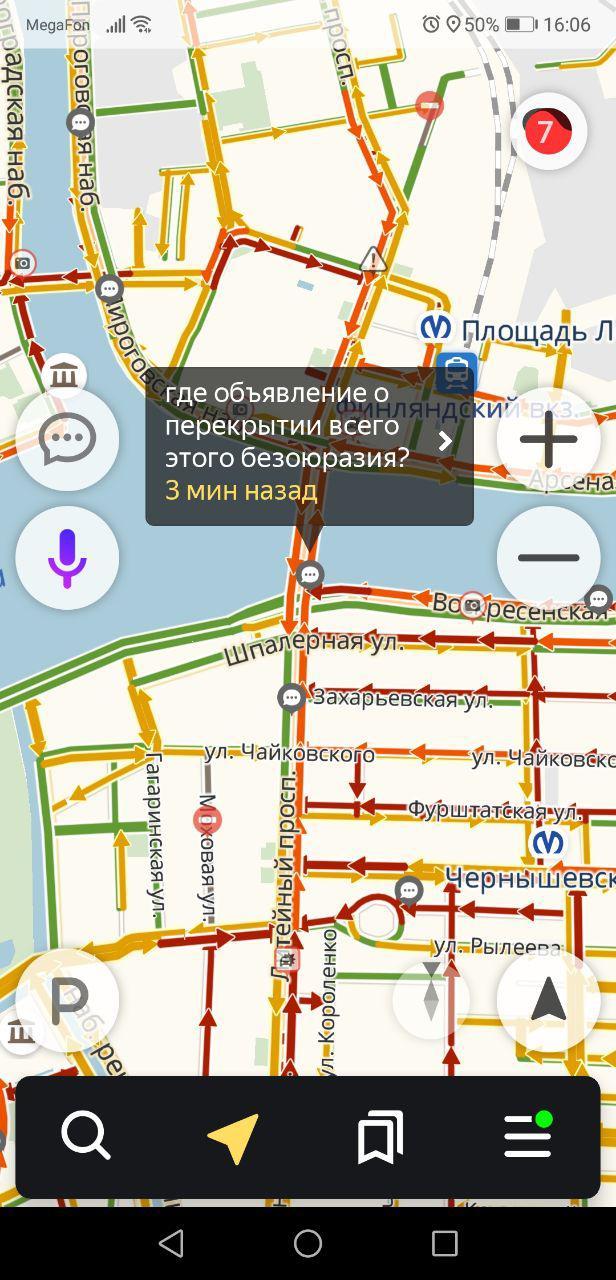The image size is (616, 1280).
Task: Select the Чернышевская metro station marker
Action: pos(547,843)
